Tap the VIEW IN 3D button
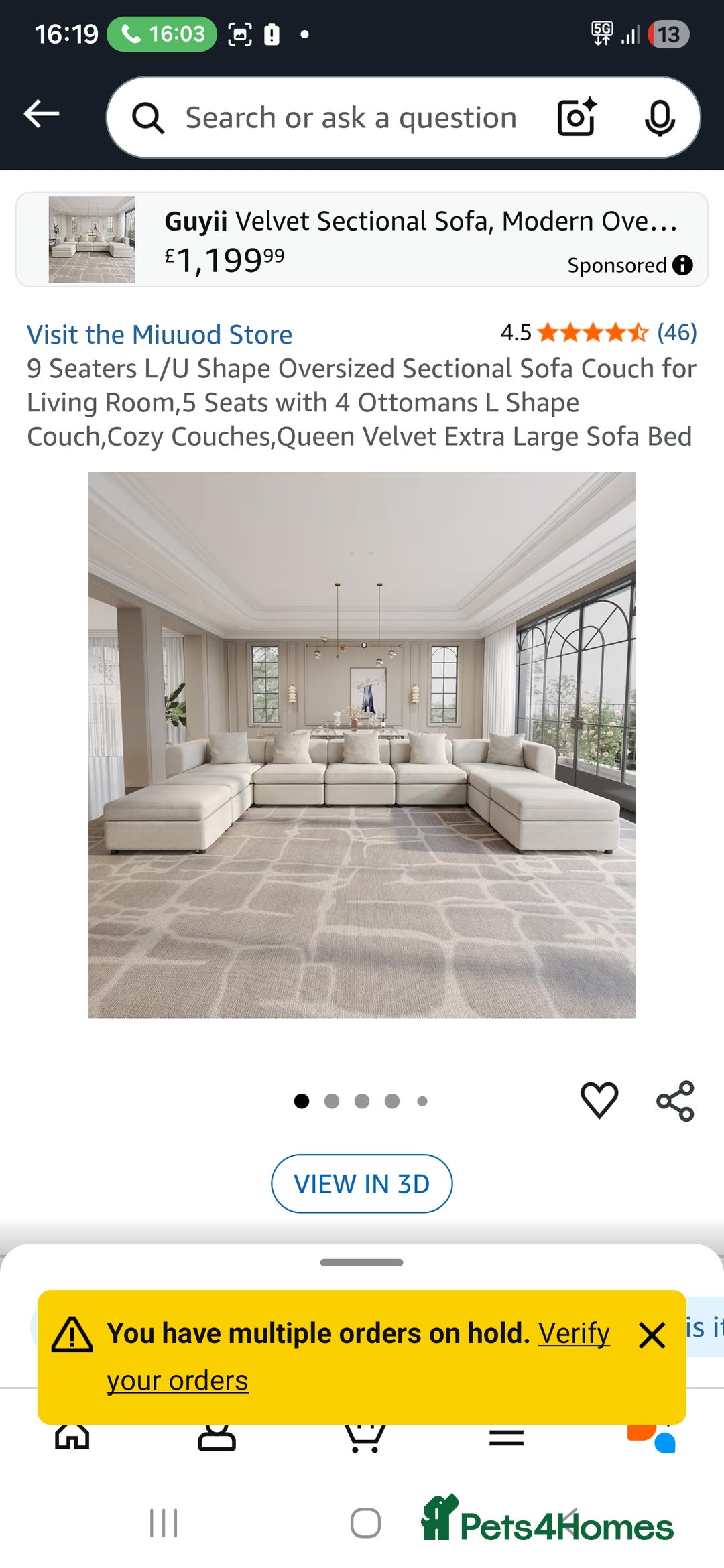This screenshot has width=724, height=1568. tap(362, 1183)
